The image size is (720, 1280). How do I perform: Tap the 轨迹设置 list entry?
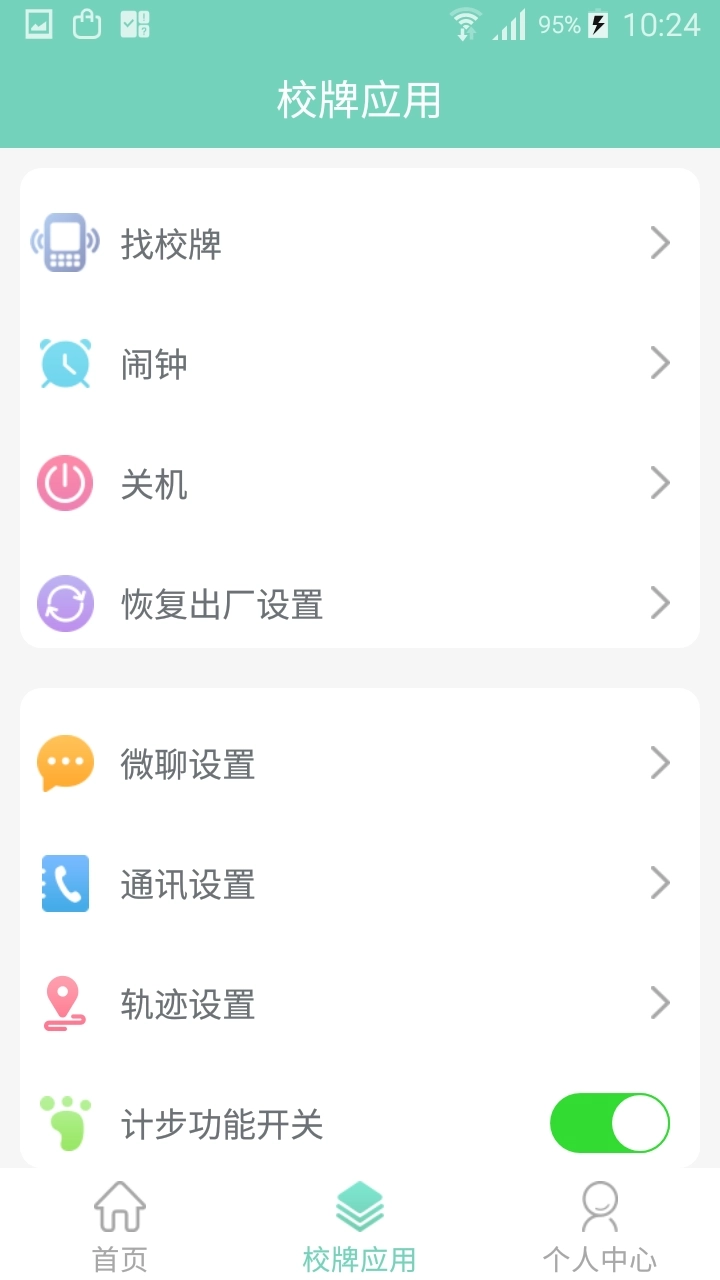pos(360,1003)
